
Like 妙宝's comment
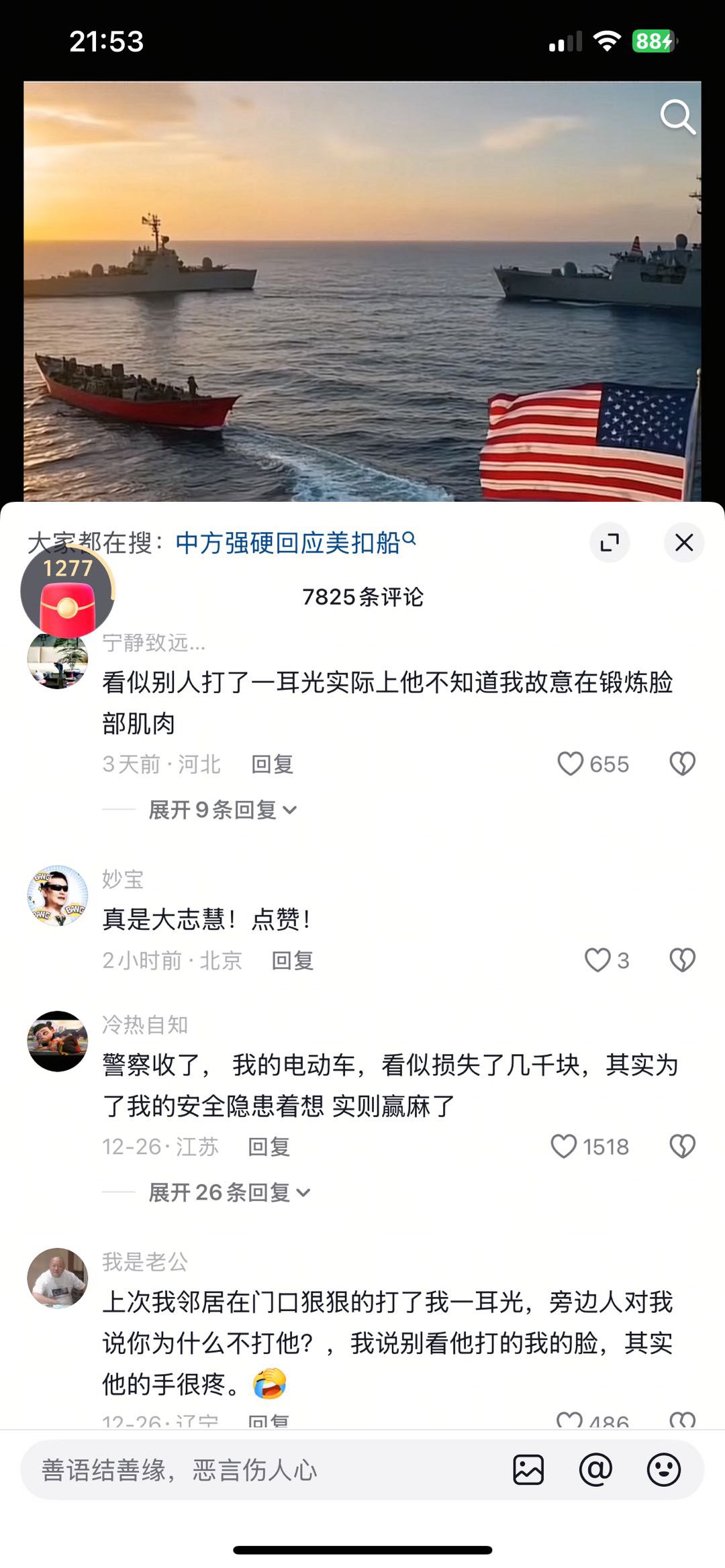597,960
